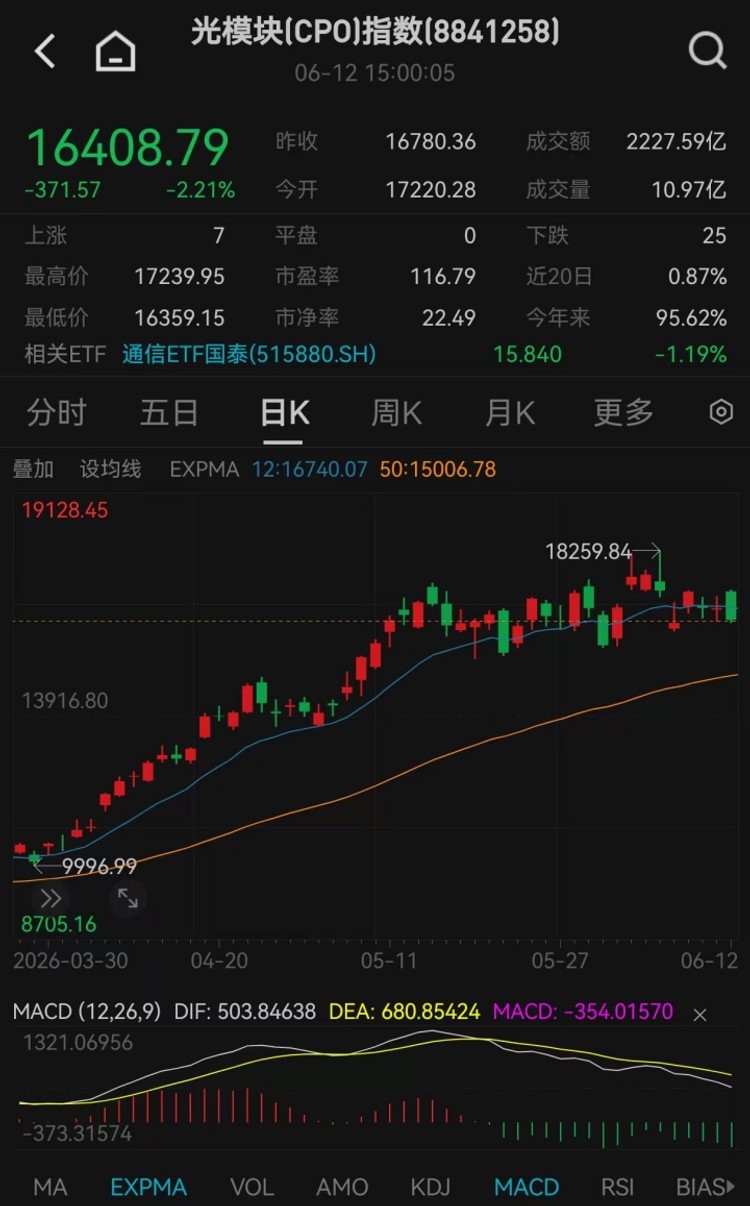This screenshot has width=750, height=1206.
Task: Close the MACD indicator panel
Action: (x=700, y=1015)
